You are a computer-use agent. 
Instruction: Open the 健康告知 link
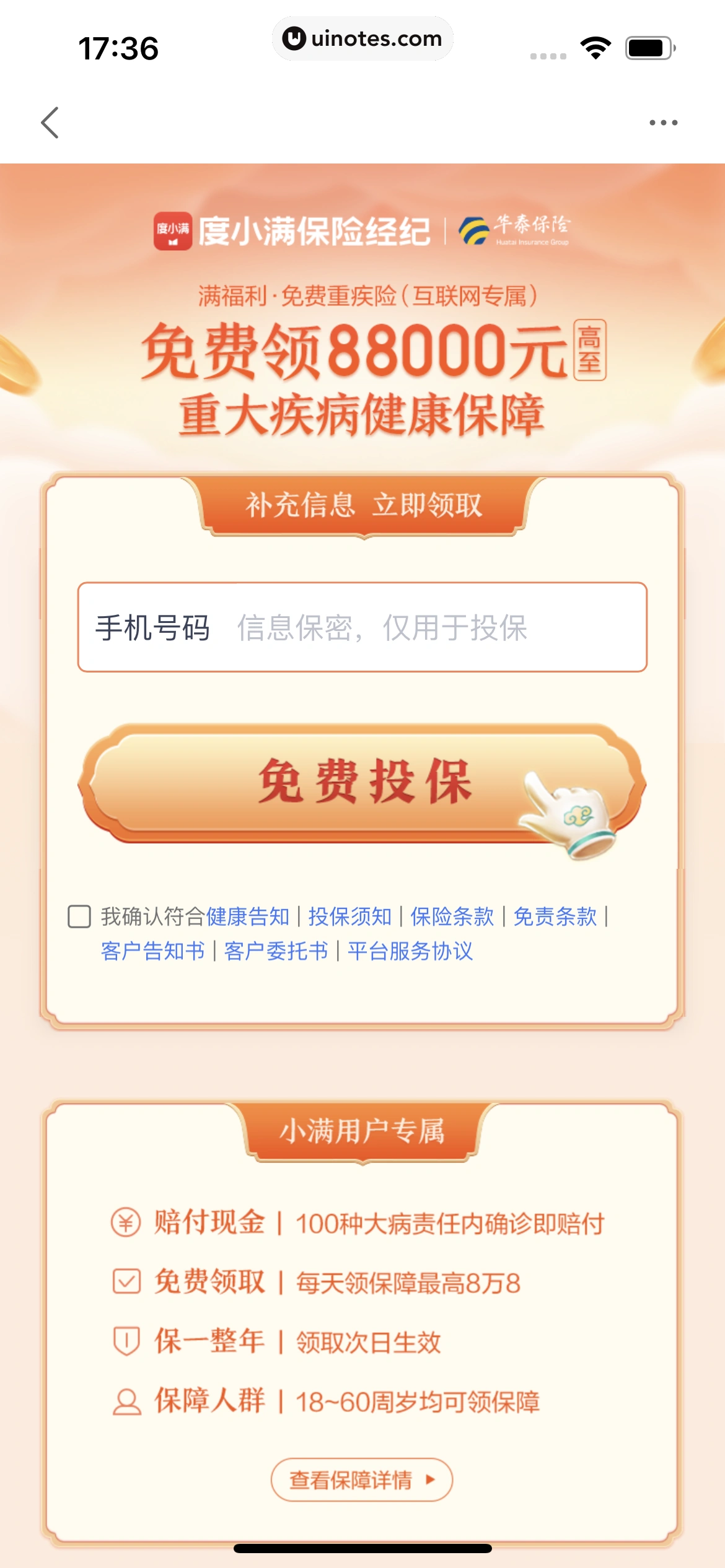[x=250, y=917]
